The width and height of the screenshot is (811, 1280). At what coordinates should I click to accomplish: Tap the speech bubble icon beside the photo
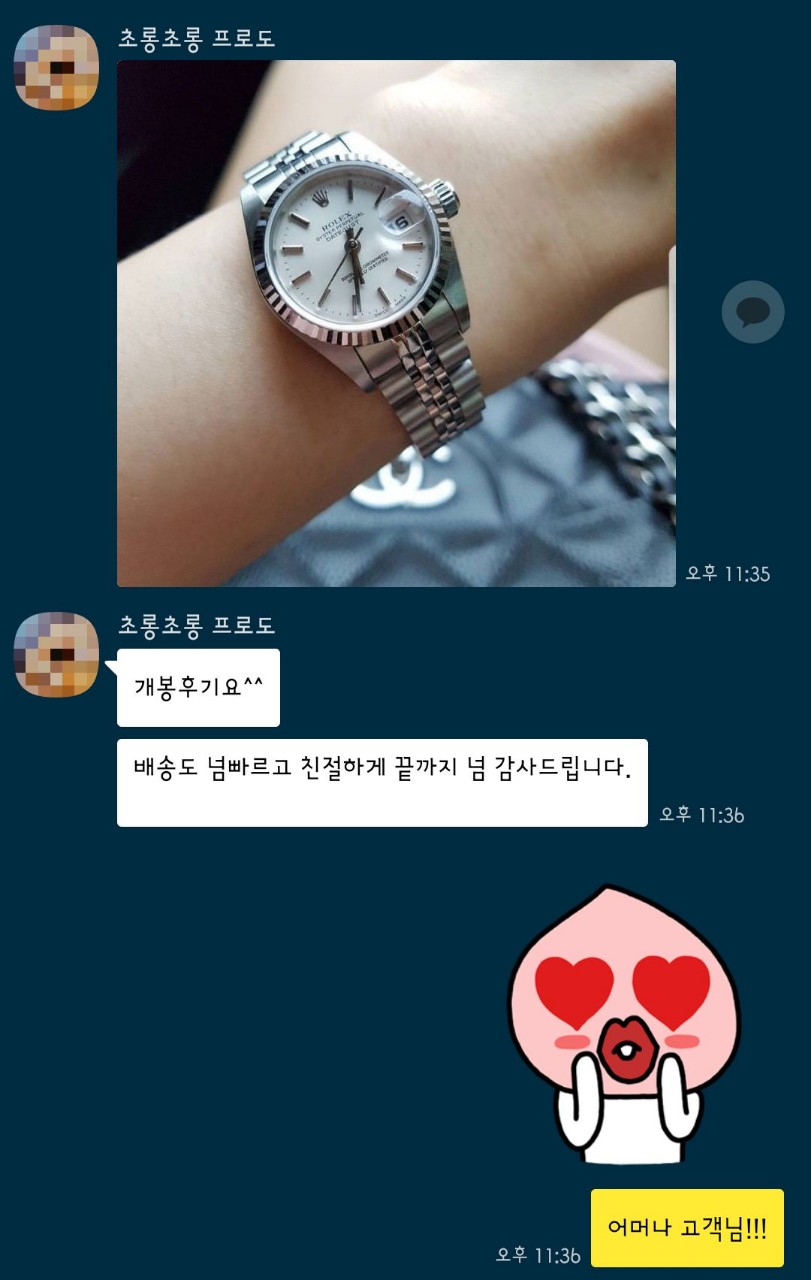(x=752, y=312)
